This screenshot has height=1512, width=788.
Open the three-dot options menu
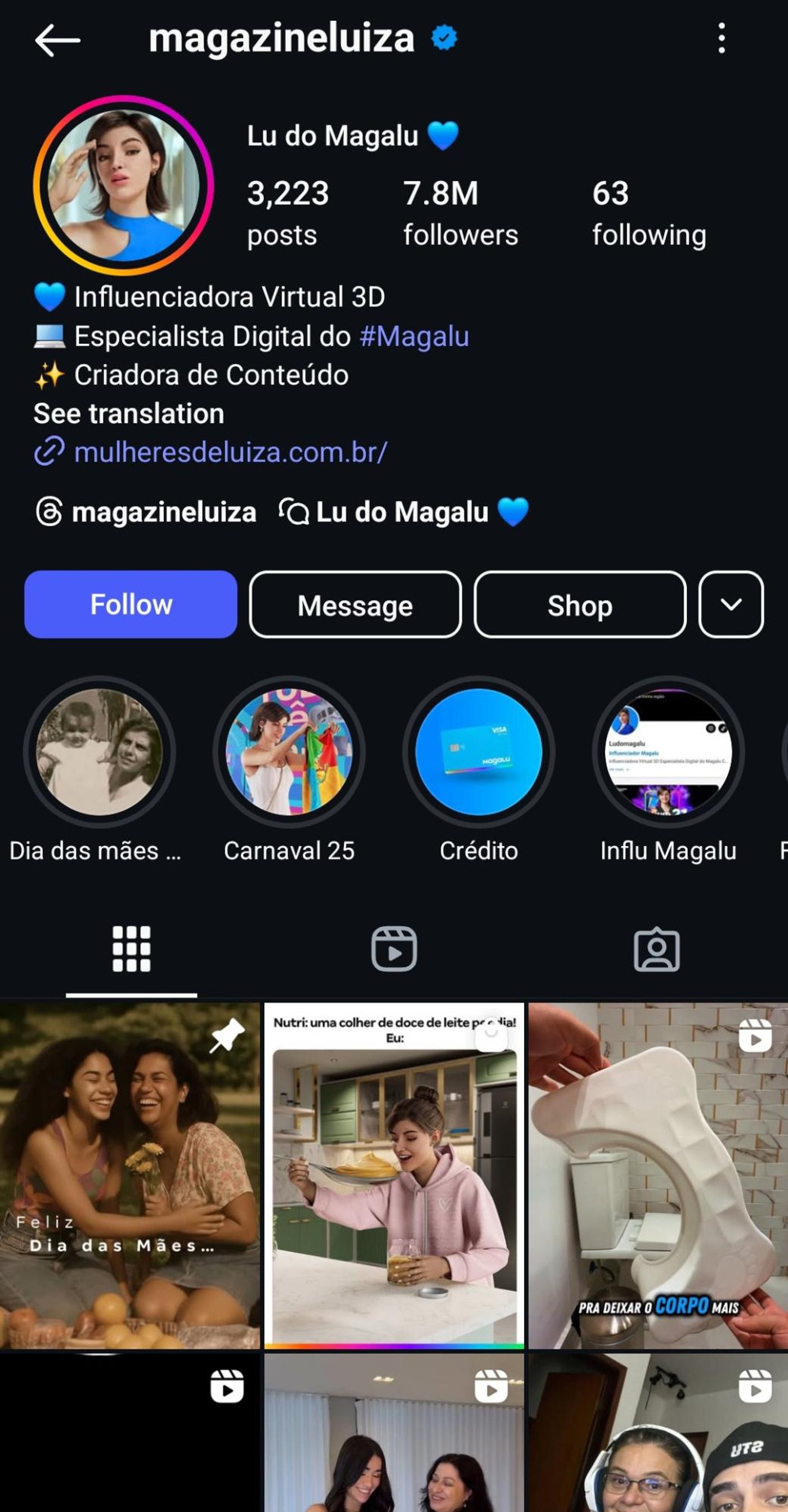[721, 39]
